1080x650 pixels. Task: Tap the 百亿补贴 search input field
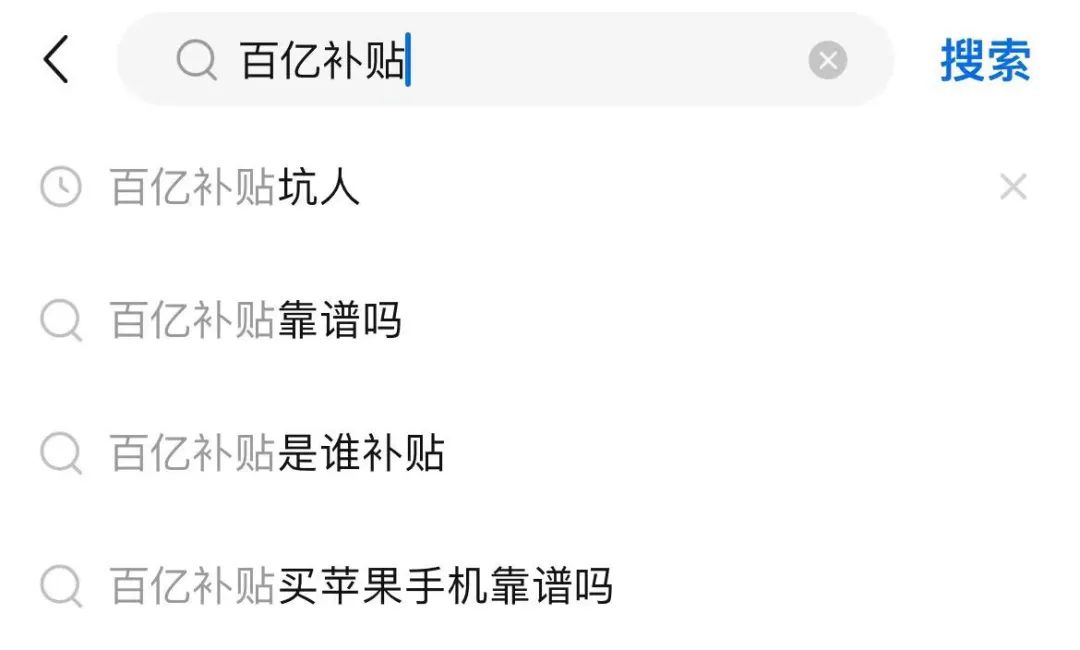click(x=500, y=60)
